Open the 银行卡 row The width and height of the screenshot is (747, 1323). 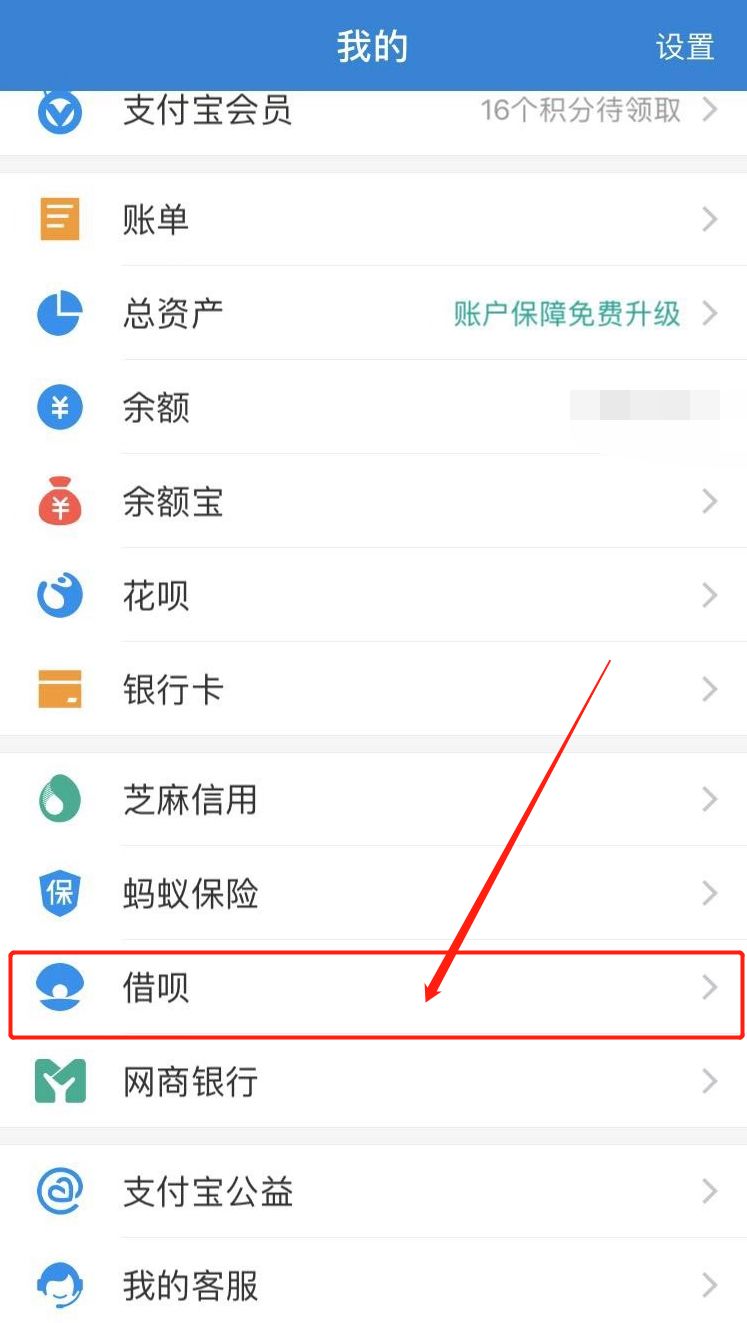tap(373, 689)
